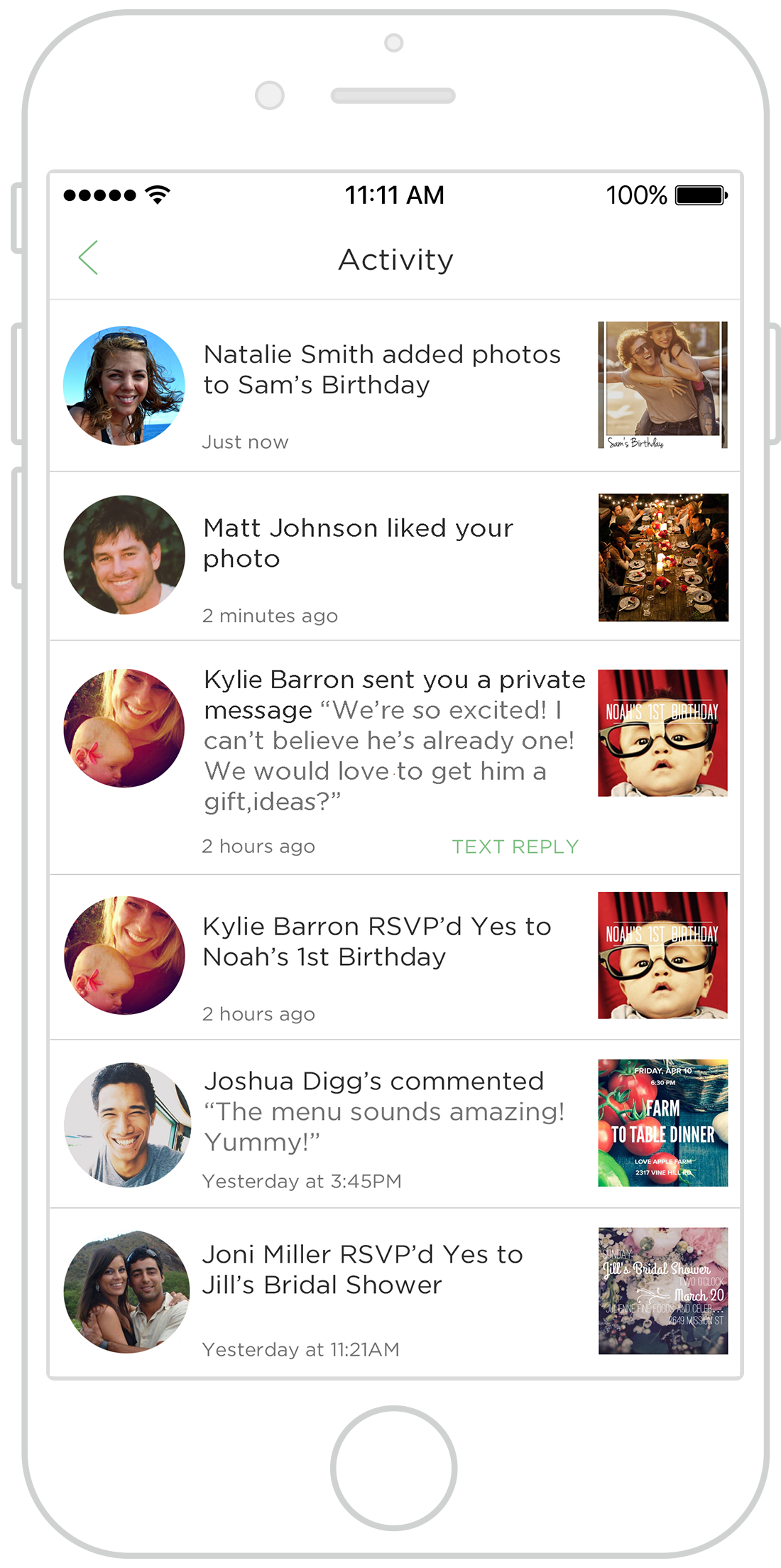The width and height of the screenshot is (781, 1568).
Task: Open Kylie Barron's private message
Action: (x=394, y=740)
